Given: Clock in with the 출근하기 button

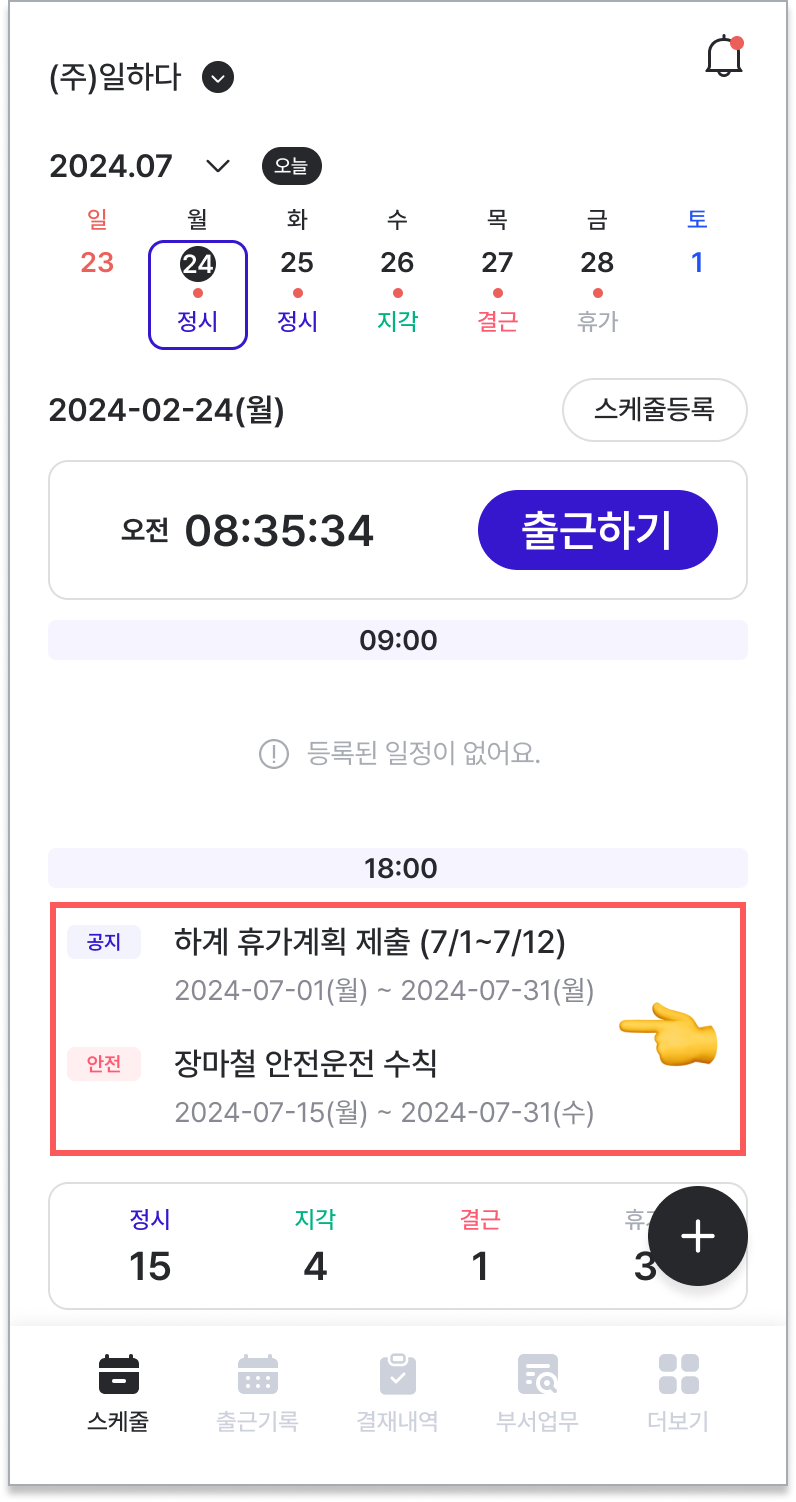Looking at the screenshot, I should pyautogui.click(x=598, y=530).
